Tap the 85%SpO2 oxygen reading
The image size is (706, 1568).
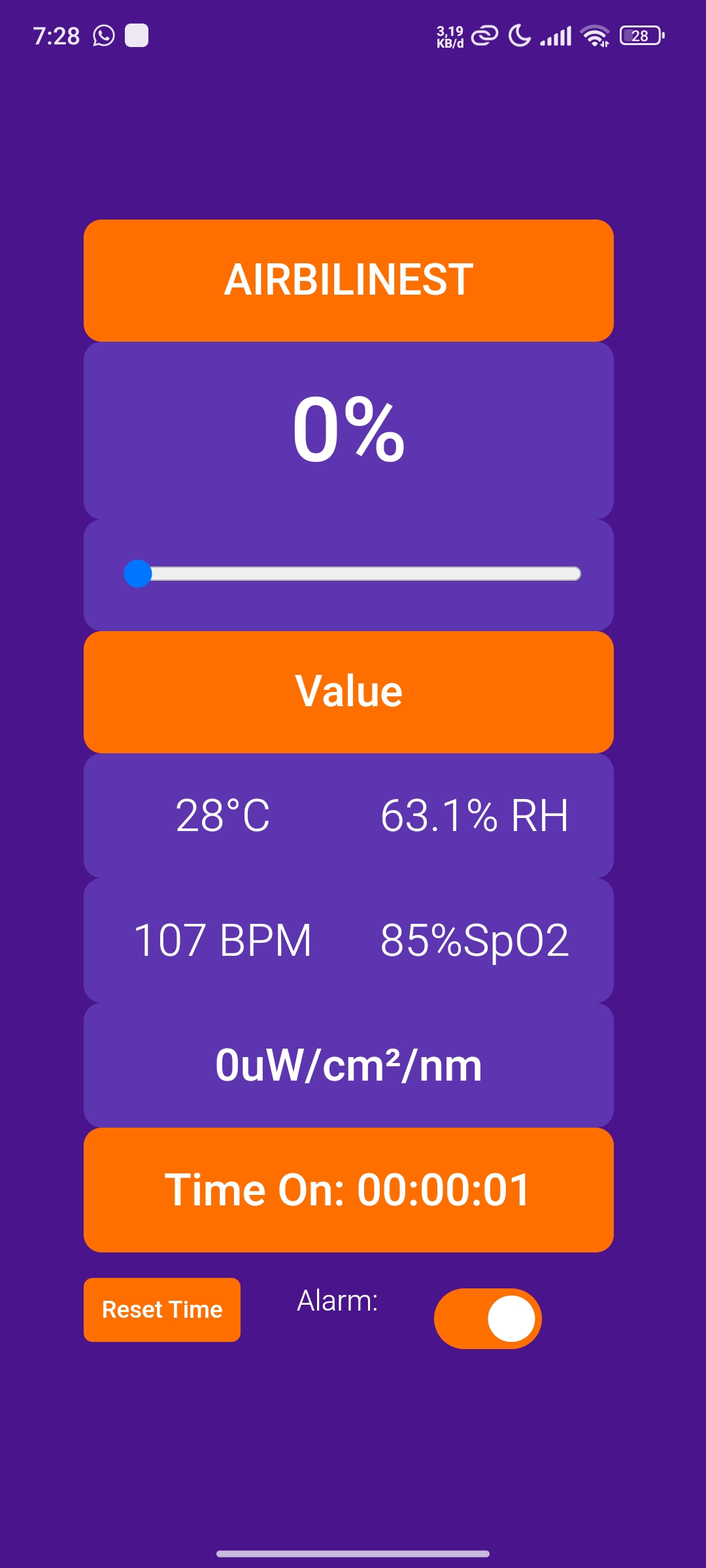coord(475,939)
